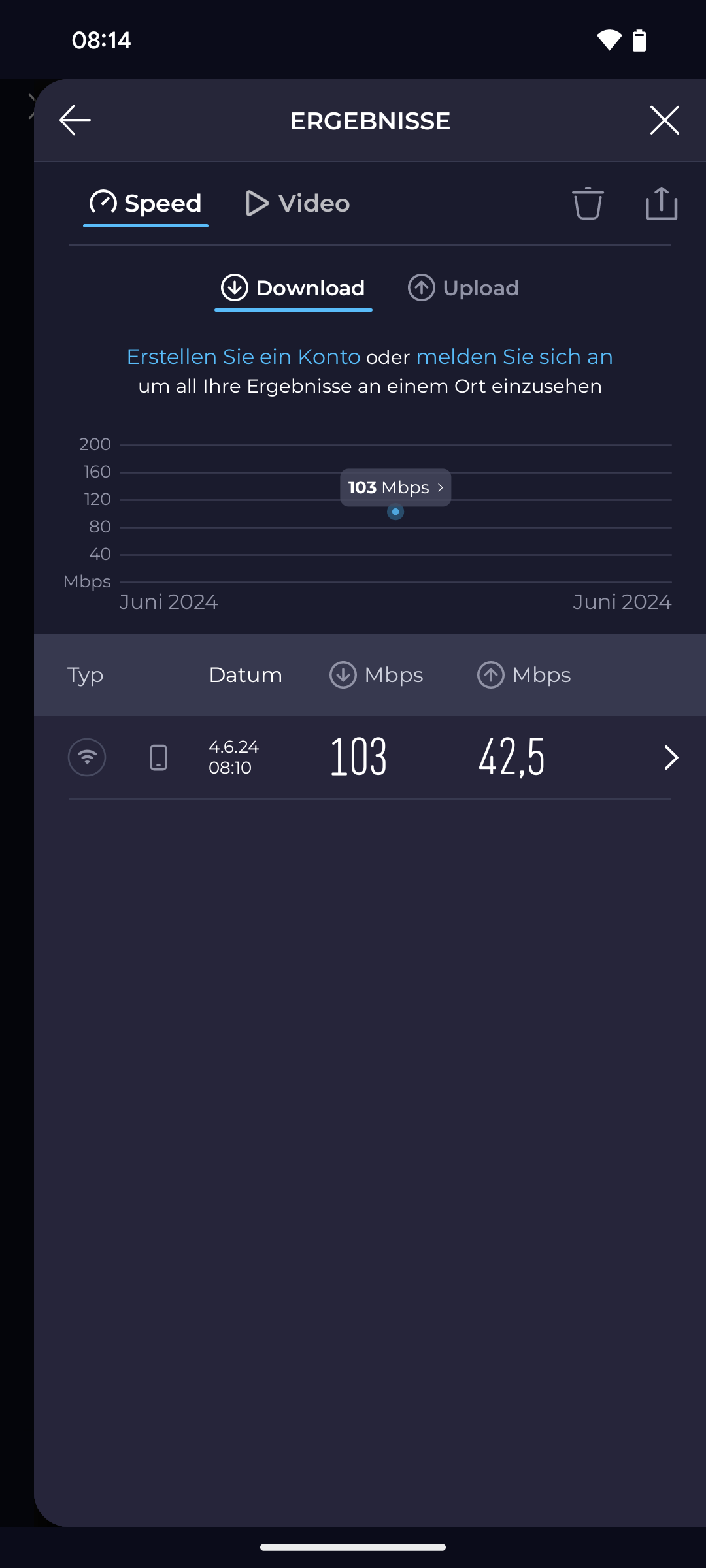Sort results by the Typ column
The width and height of the screenshot is (706, 1568).
(85, 676)
